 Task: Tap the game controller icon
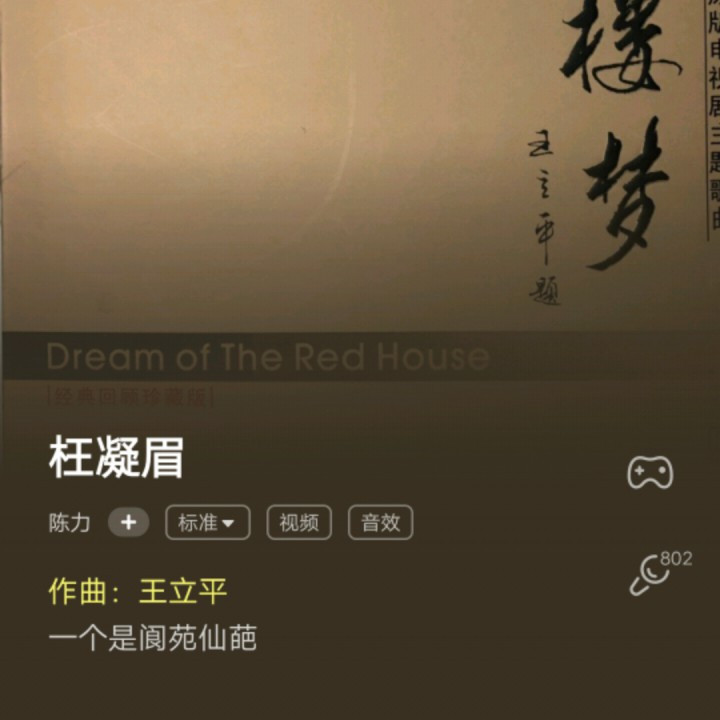click(650, 472)
